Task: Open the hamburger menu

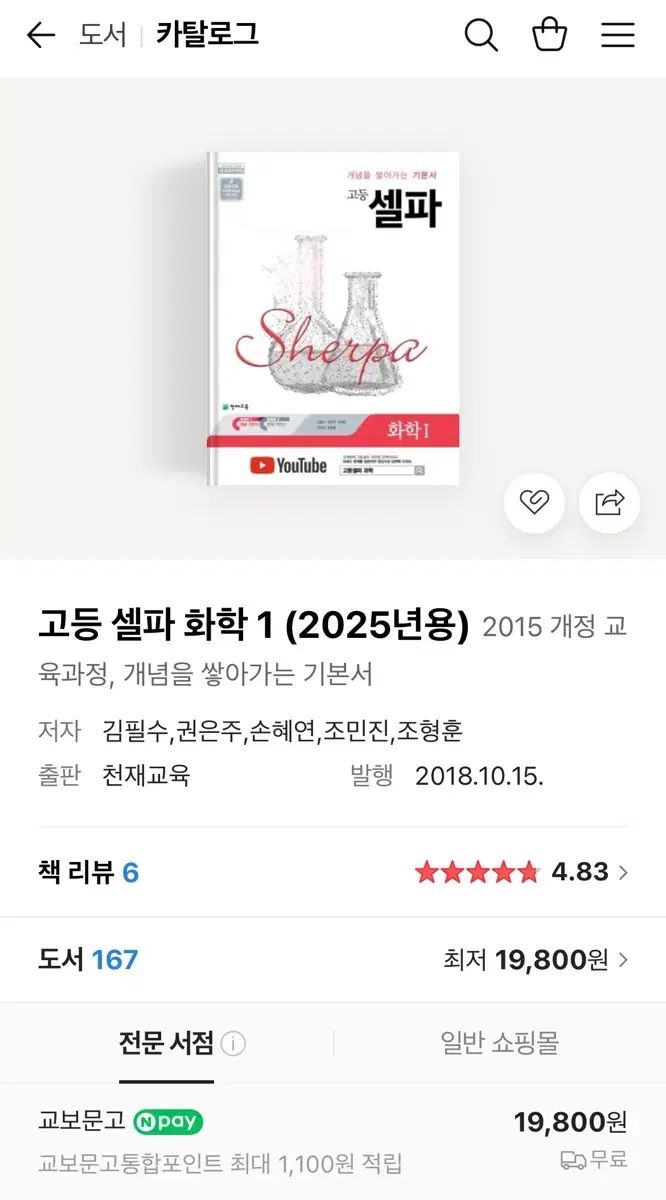Action: [x=618, y=36]
